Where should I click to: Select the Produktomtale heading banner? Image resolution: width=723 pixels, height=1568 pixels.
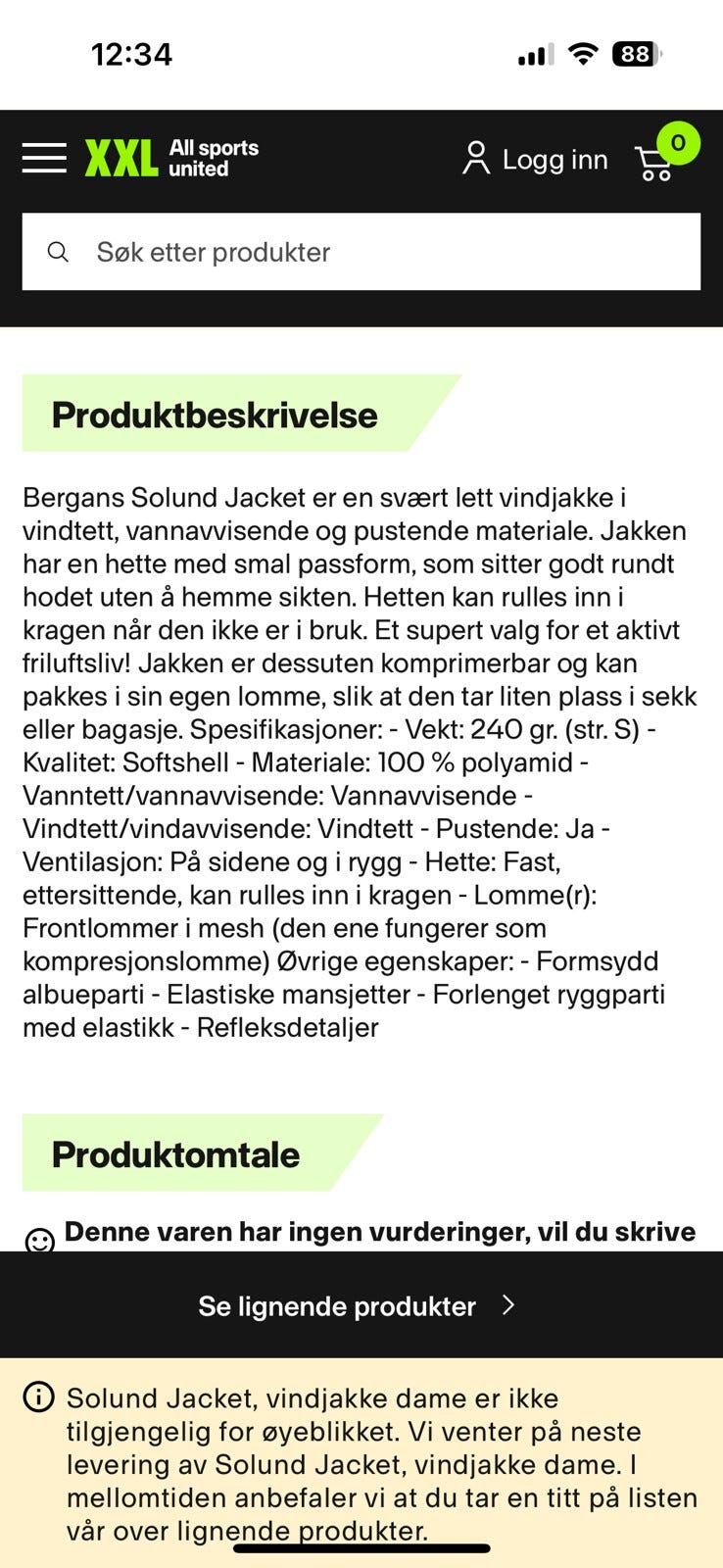(176, 1153)
